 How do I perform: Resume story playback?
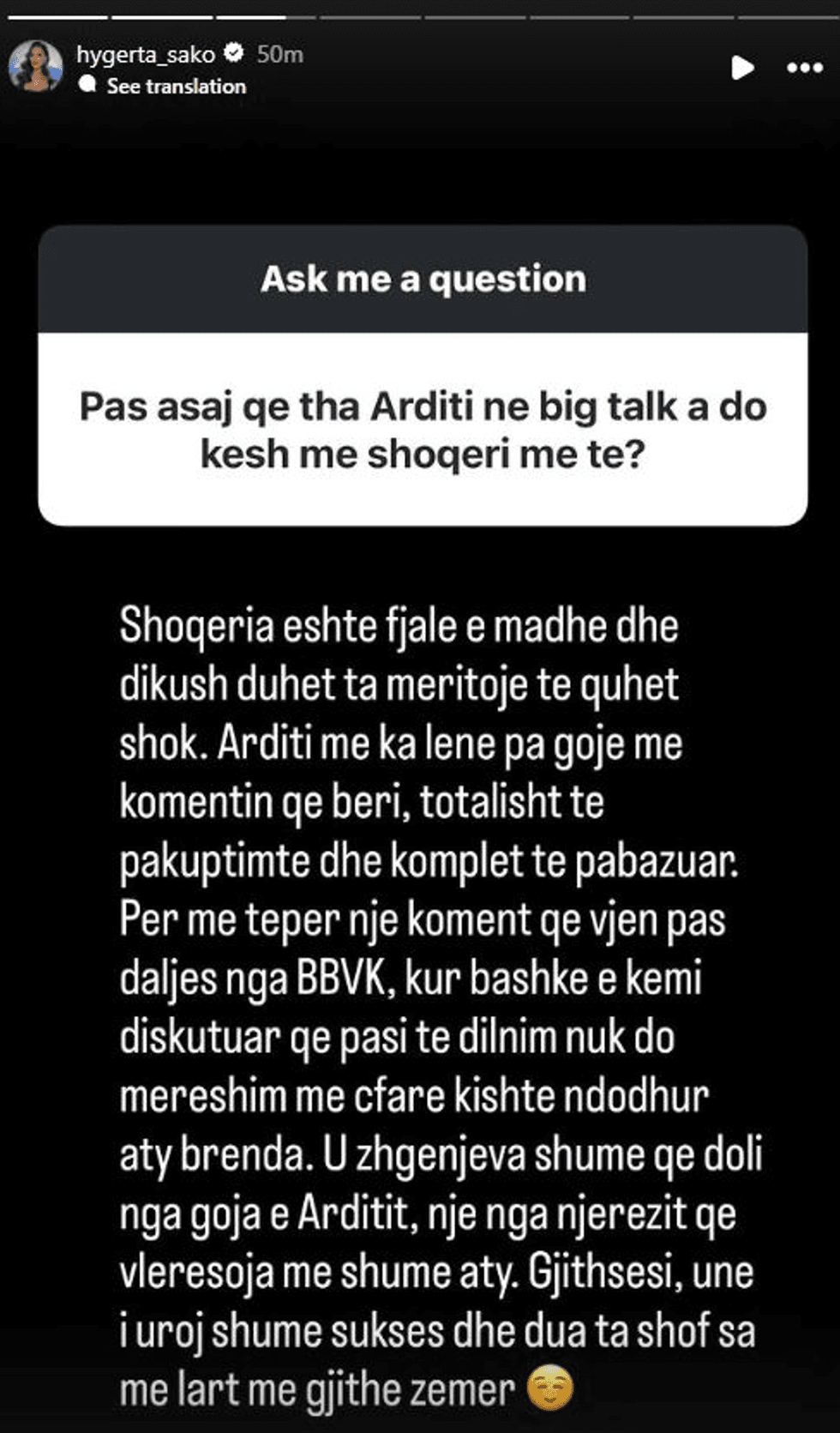click(x=742, y=68)
